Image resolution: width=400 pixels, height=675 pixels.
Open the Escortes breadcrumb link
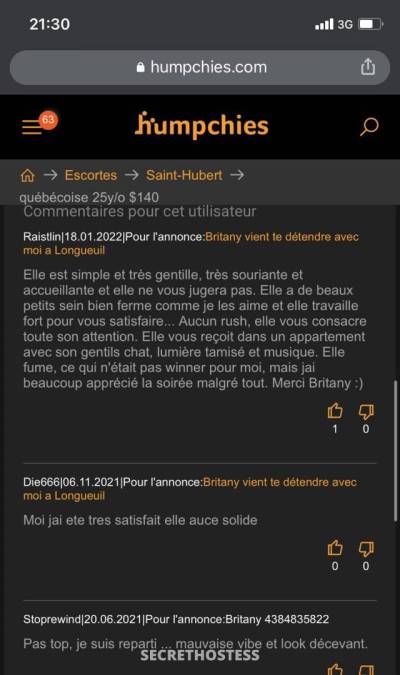(x=90, y=175)
